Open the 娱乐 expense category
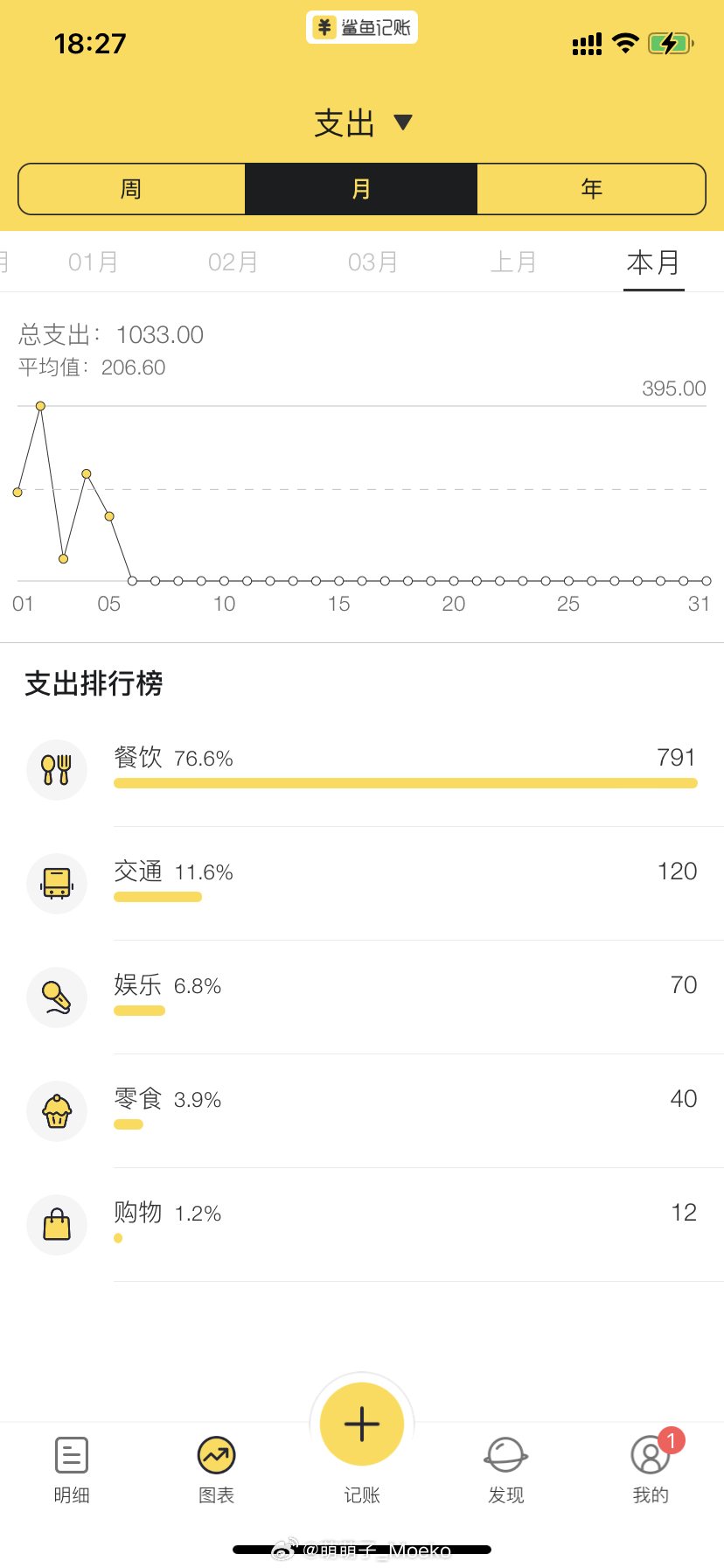This screenshot has width=724, height=1568. [362, 997]
